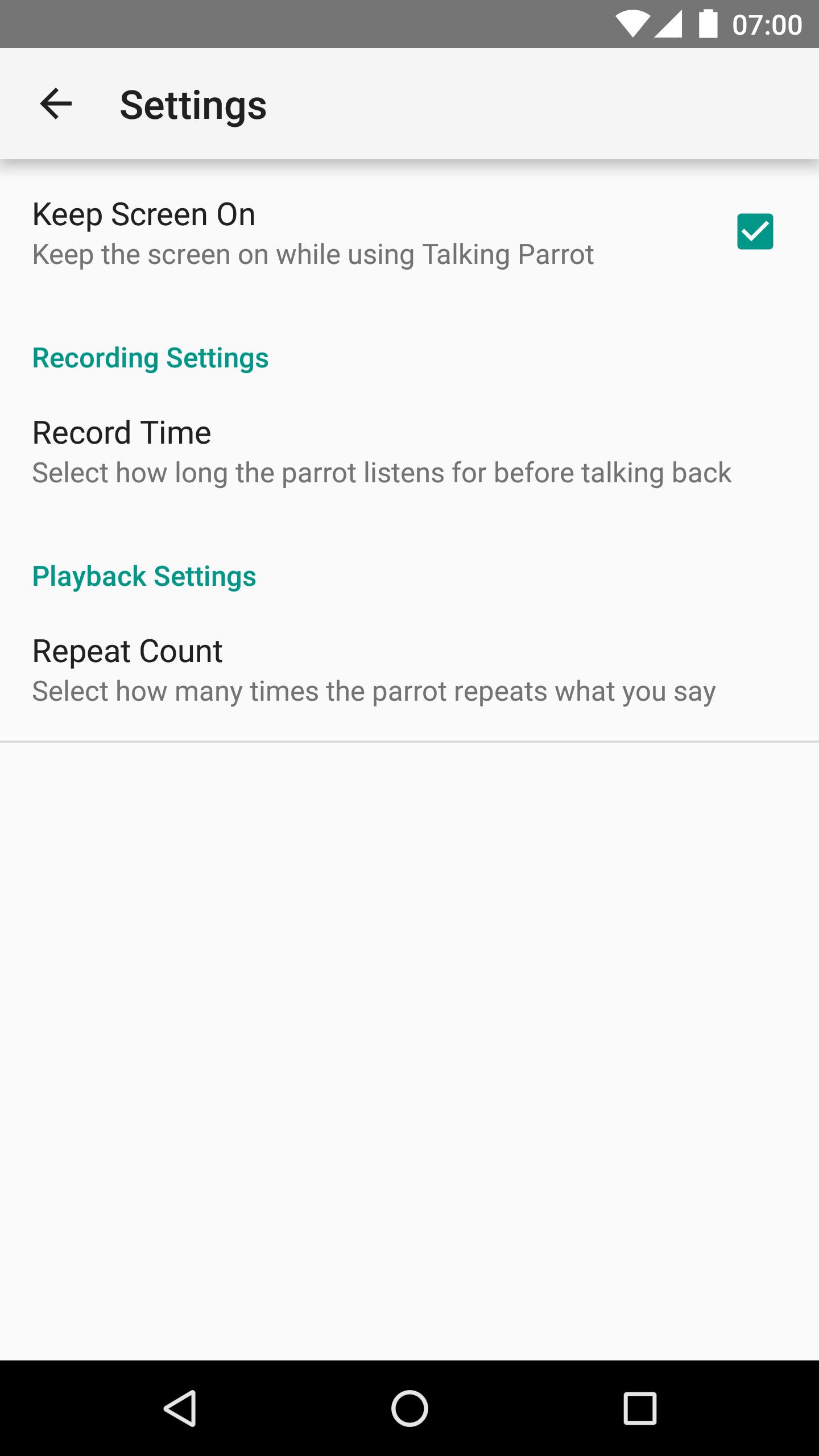Screen dimensions: 819x1456
Task: Select the Recording Settings section header
Action: point(151,358)
